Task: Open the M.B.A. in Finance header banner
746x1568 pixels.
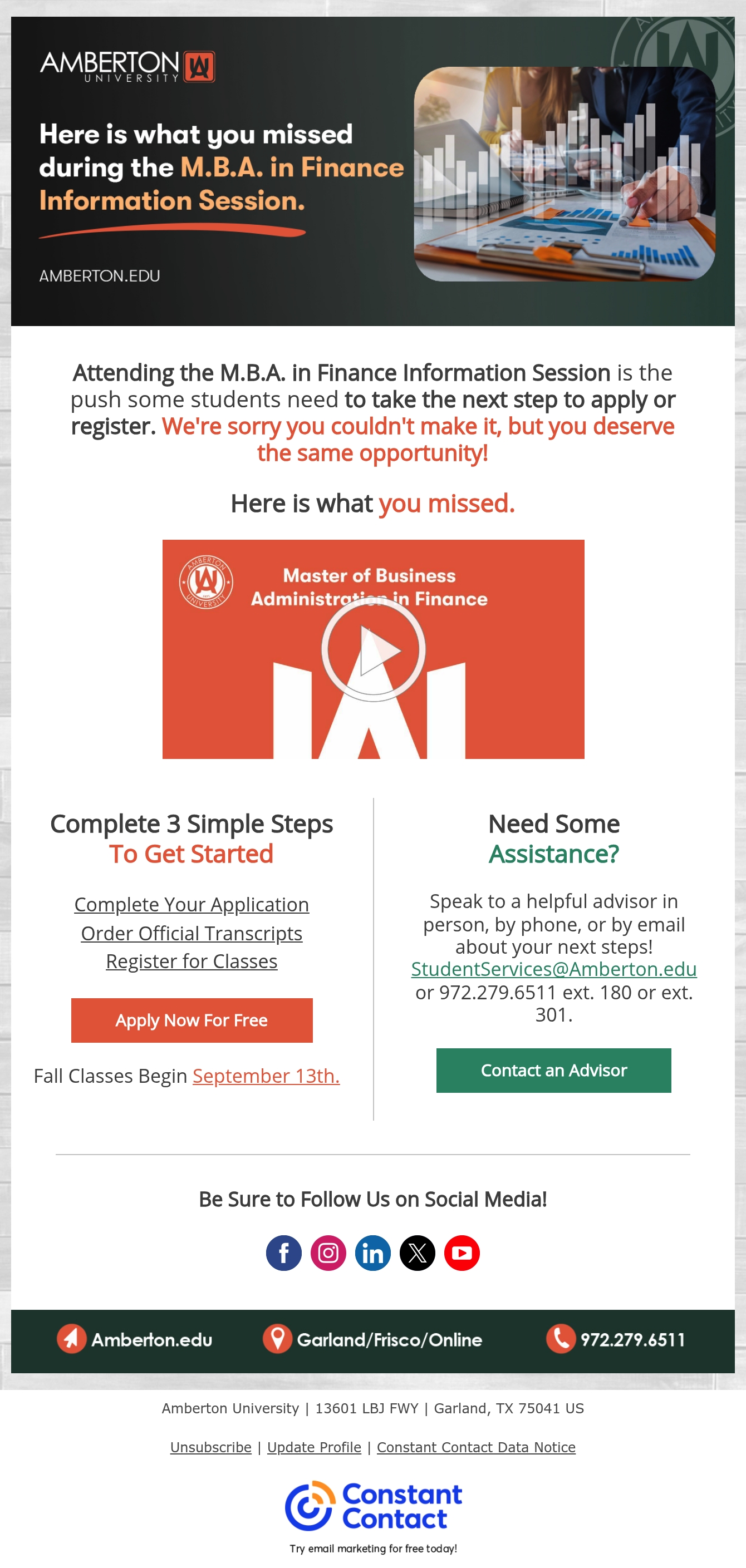Action: [x=372, y=171]
